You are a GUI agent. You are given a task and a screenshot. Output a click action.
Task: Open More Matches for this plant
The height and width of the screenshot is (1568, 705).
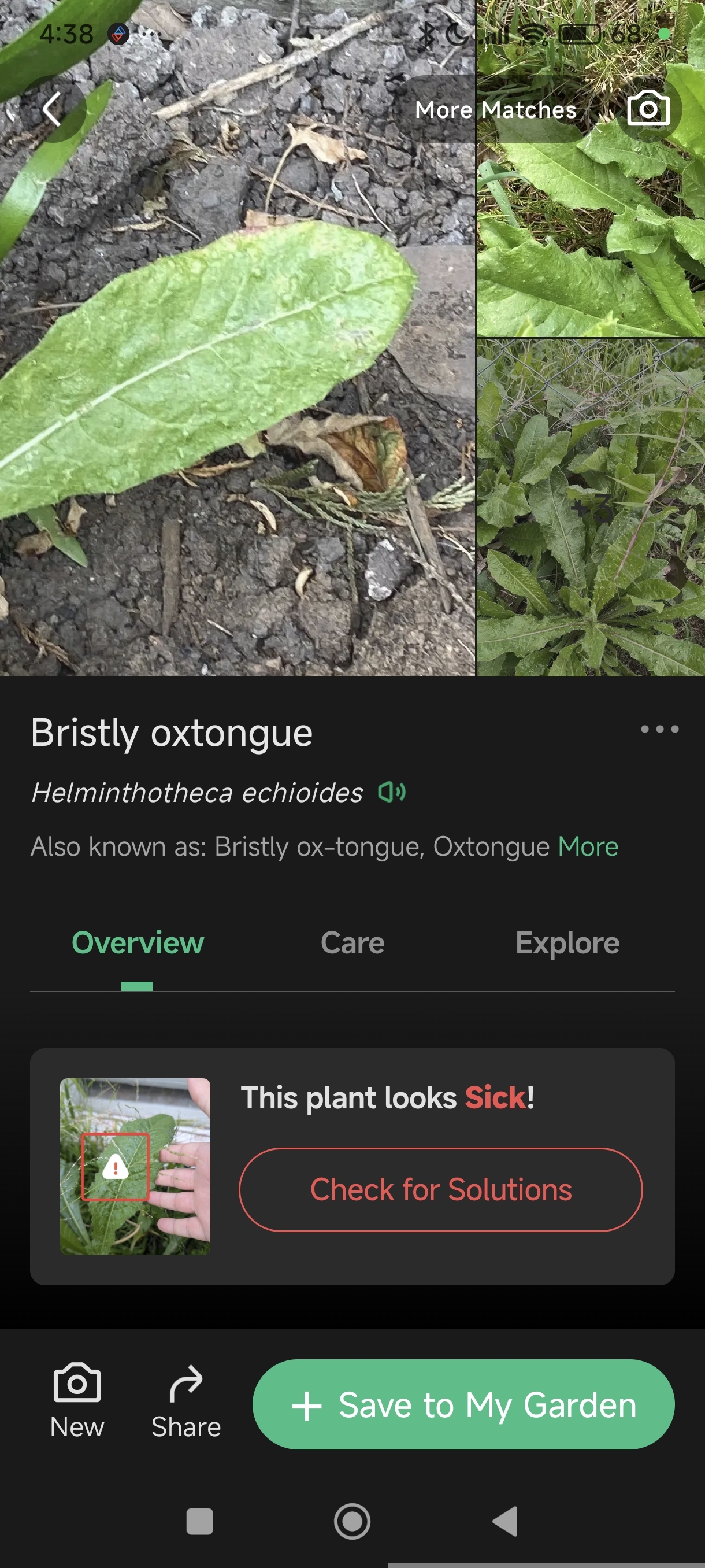(495, 110)
